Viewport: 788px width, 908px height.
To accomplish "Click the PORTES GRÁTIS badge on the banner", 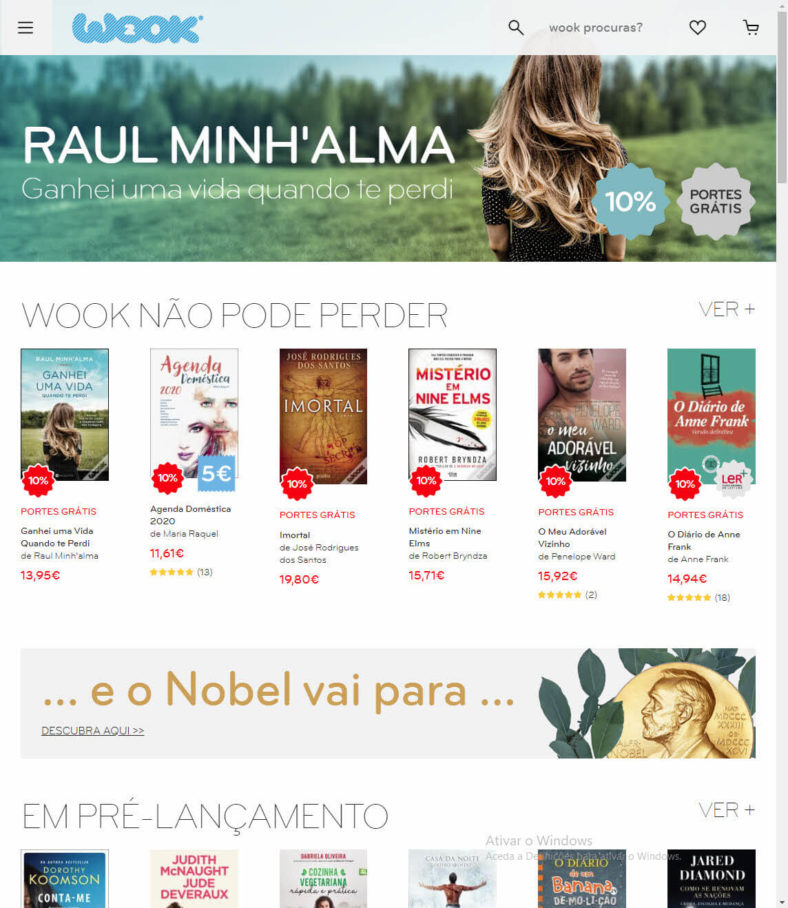I will [715, 201].
